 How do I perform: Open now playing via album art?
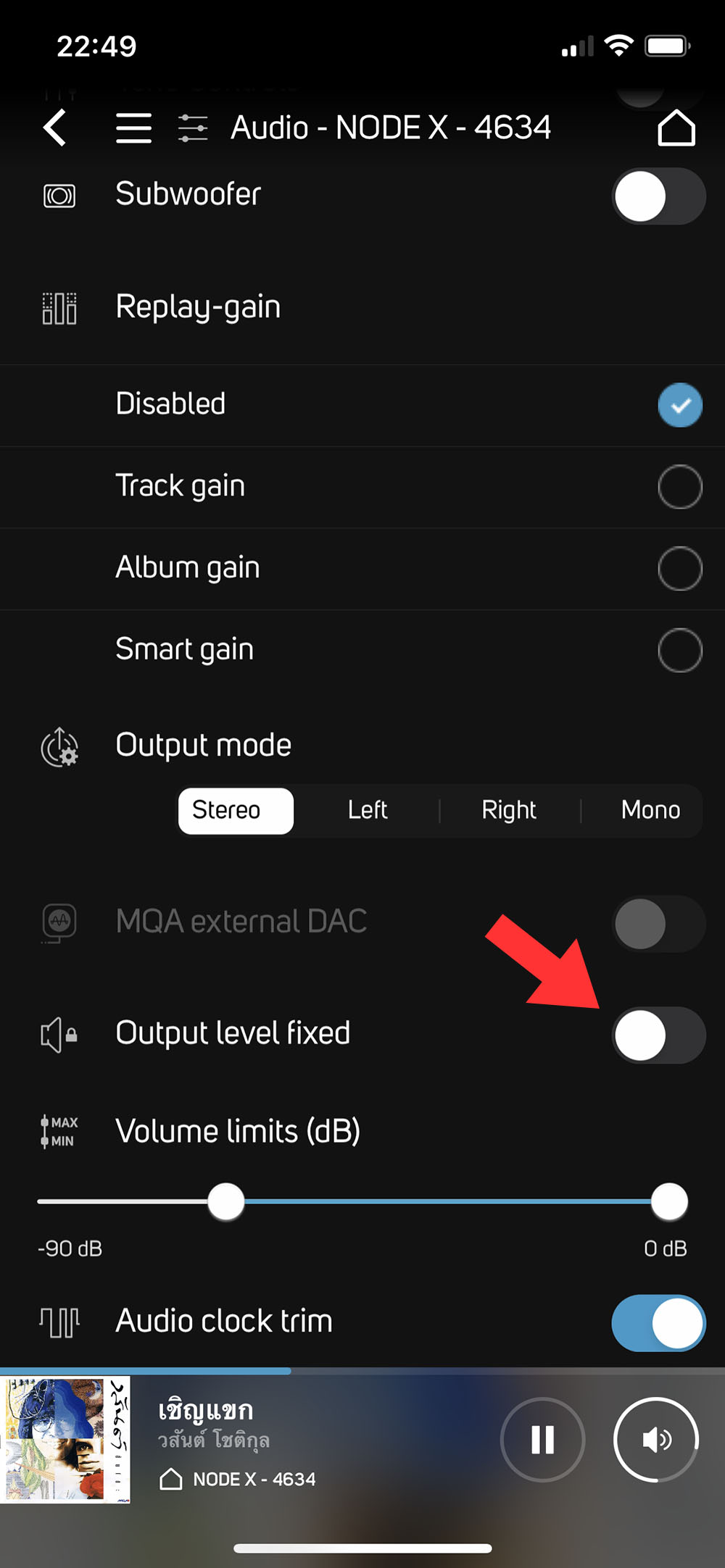(65, 1440)
